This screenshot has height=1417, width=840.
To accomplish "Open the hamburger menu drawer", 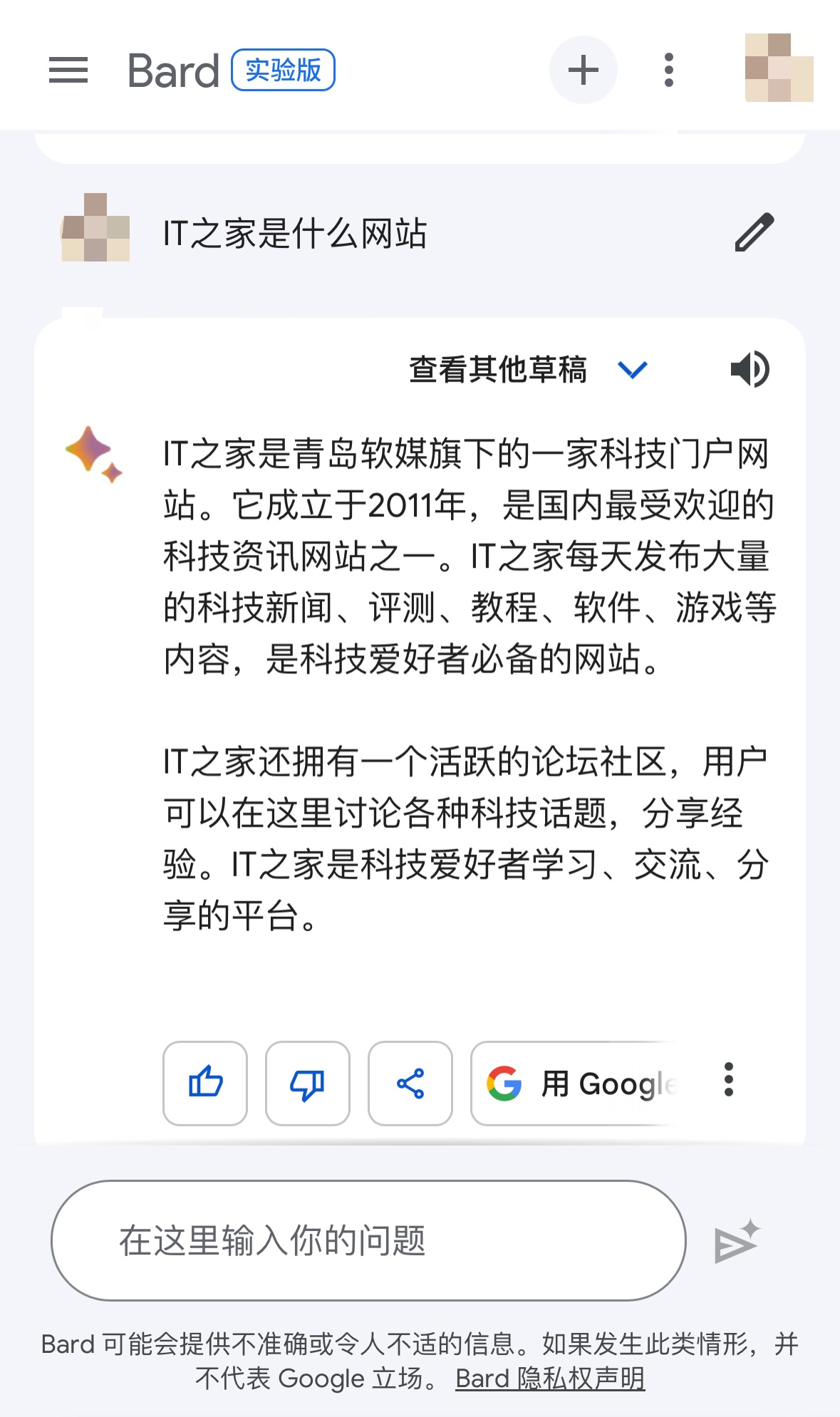I will tap(68, 70).
